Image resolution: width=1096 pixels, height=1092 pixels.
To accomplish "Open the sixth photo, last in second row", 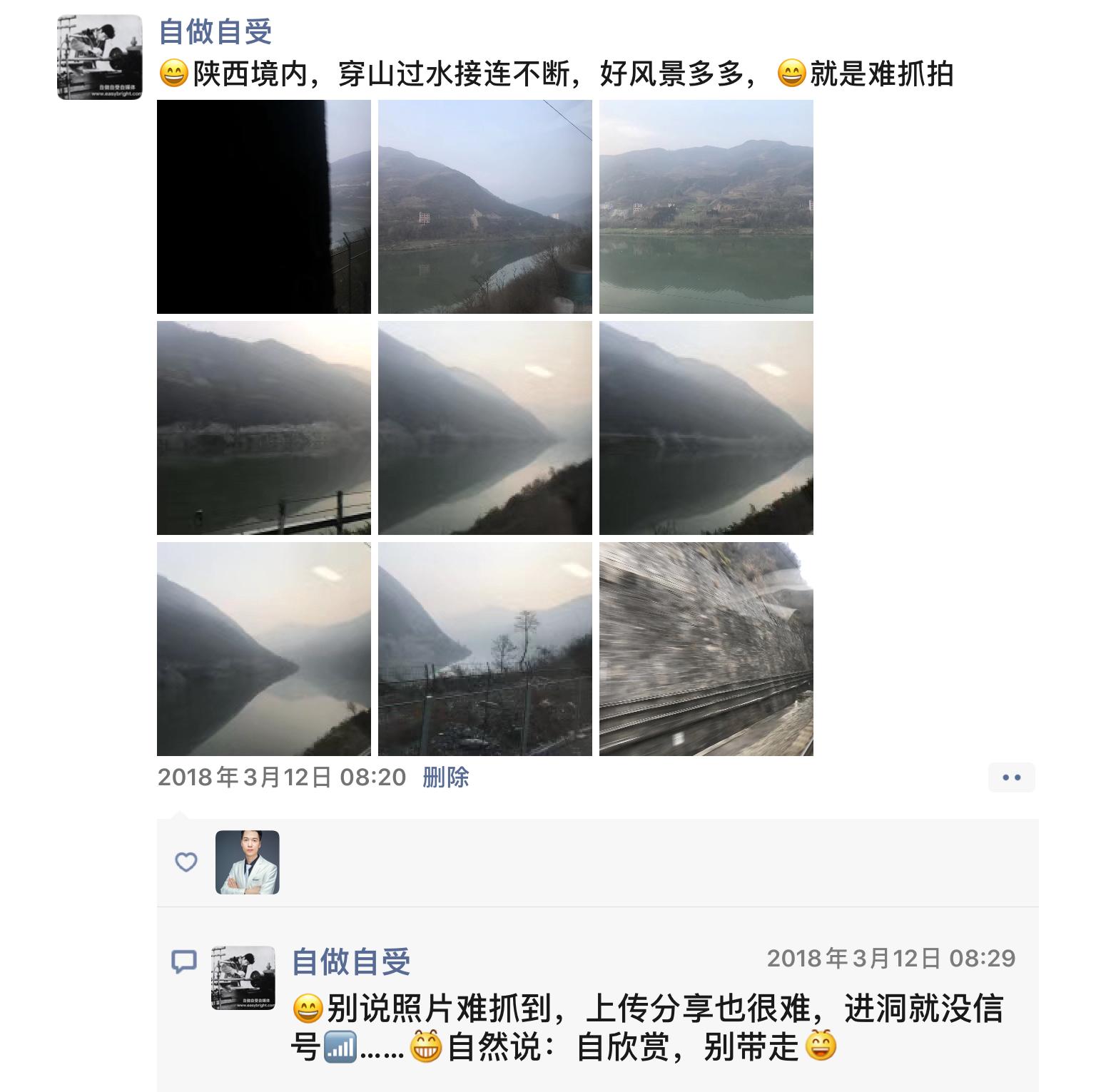I will [706, 428].
